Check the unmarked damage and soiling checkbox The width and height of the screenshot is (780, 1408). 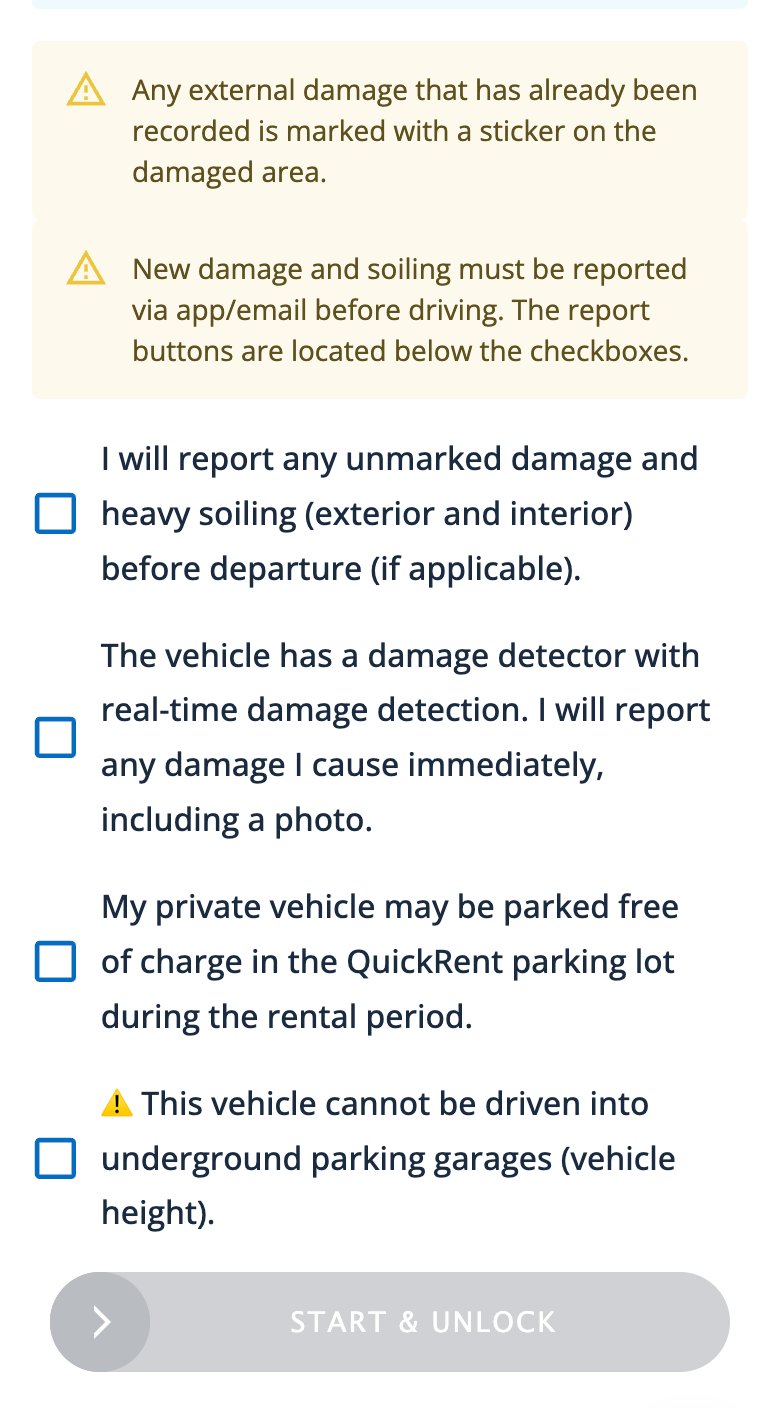click(56, 514)
